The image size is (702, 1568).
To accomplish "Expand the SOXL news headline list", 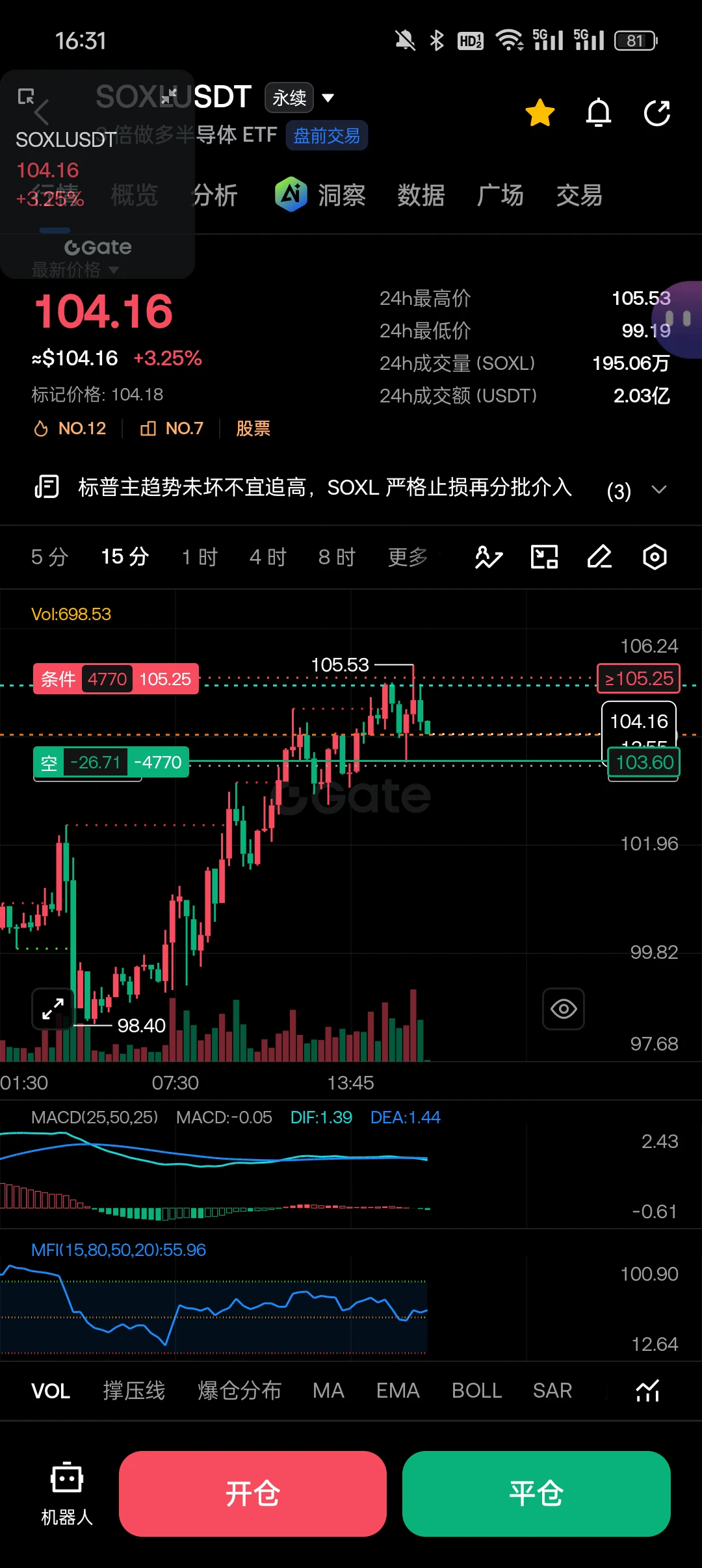I will pyautogui.click(x=659, y=490).
